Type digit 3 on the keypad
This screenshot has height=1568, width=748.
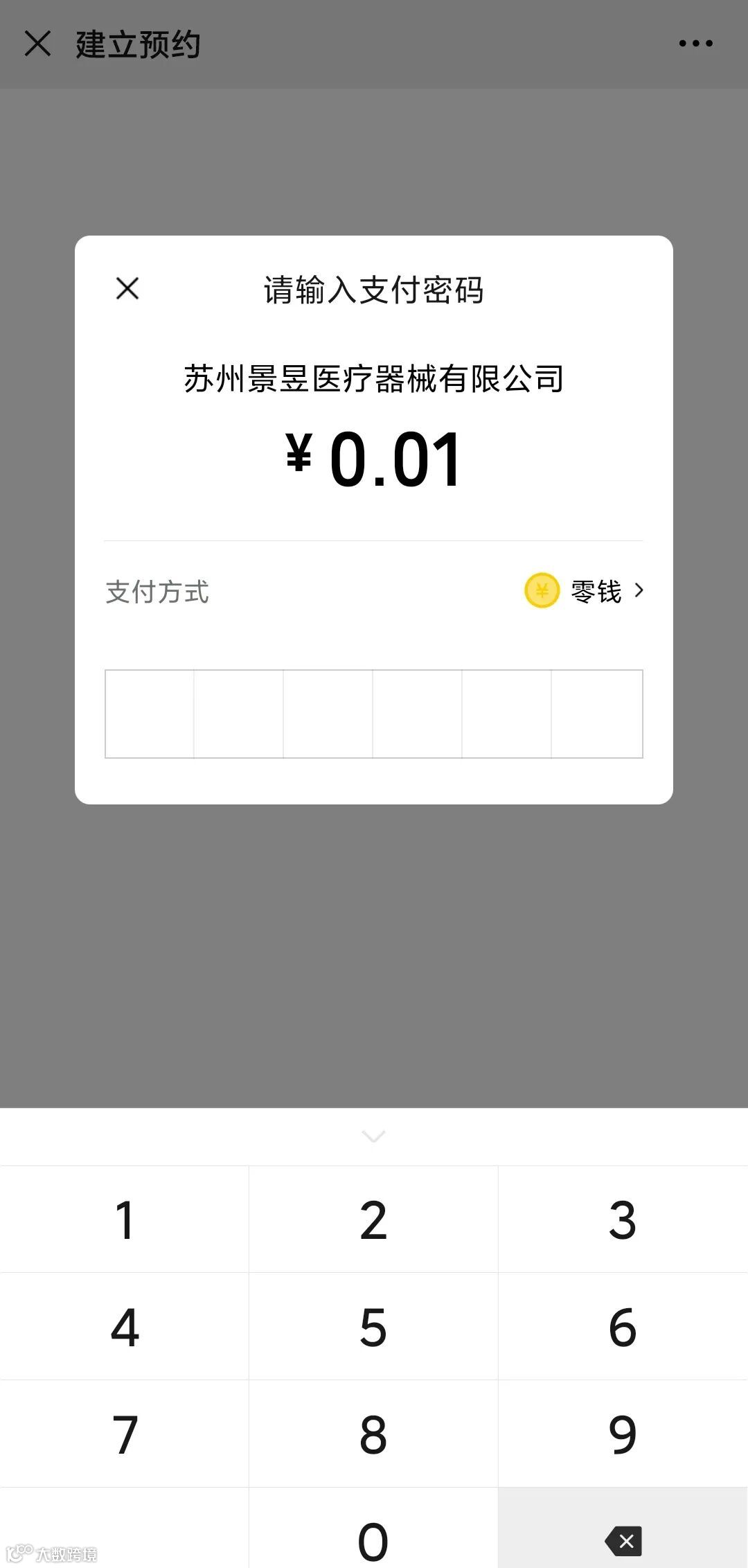tap(623, 1220)
